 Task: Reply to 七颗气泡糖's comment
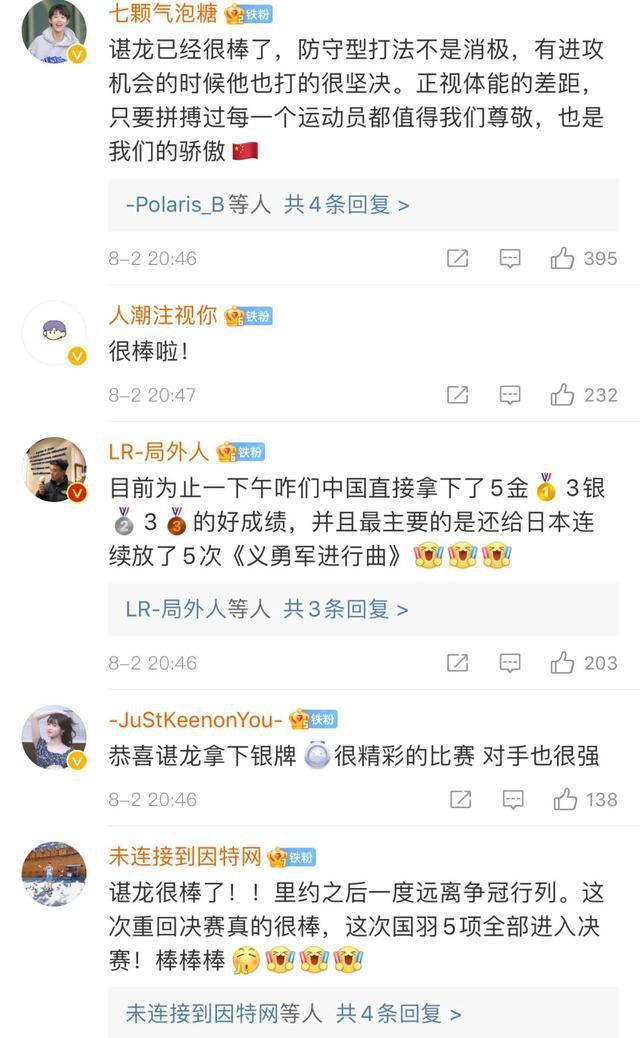[510, 259]
